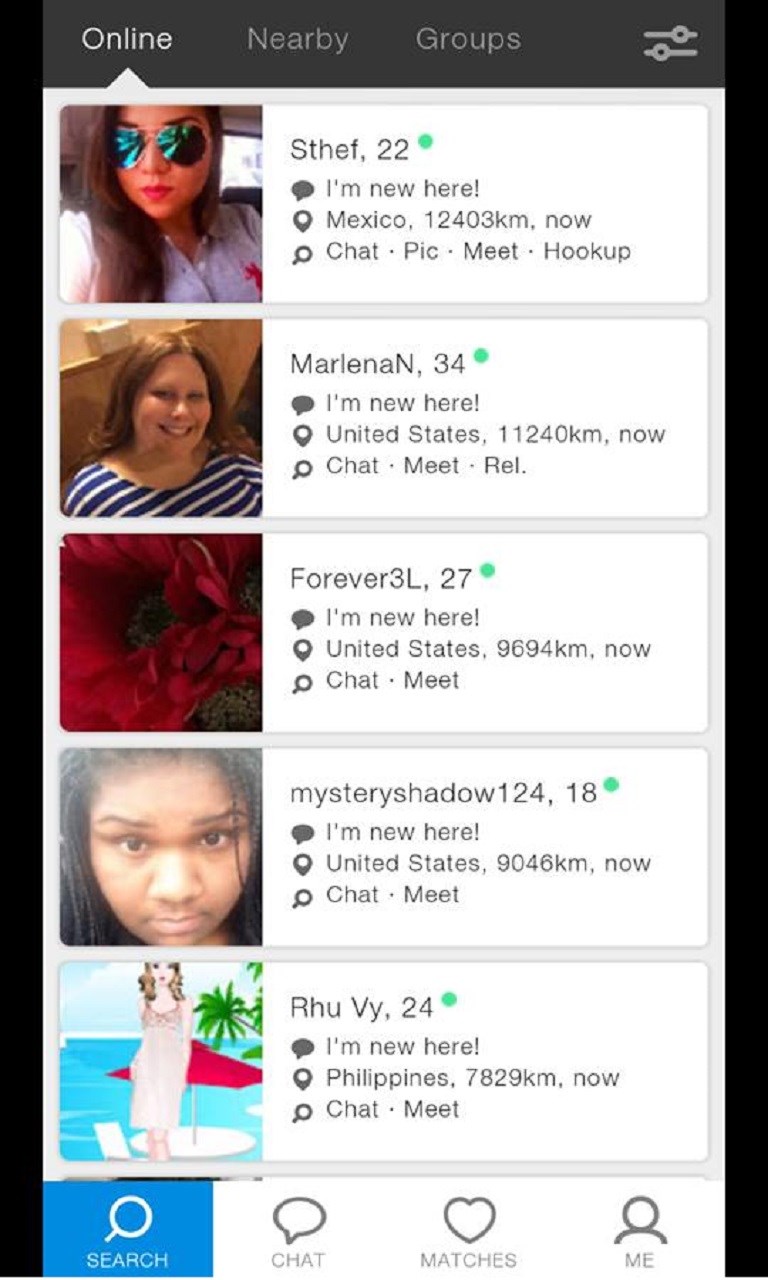Switch to the Nearby tab
This screenshot has width=768, height=1280.
pyautogui.click(x=297, y=40)
